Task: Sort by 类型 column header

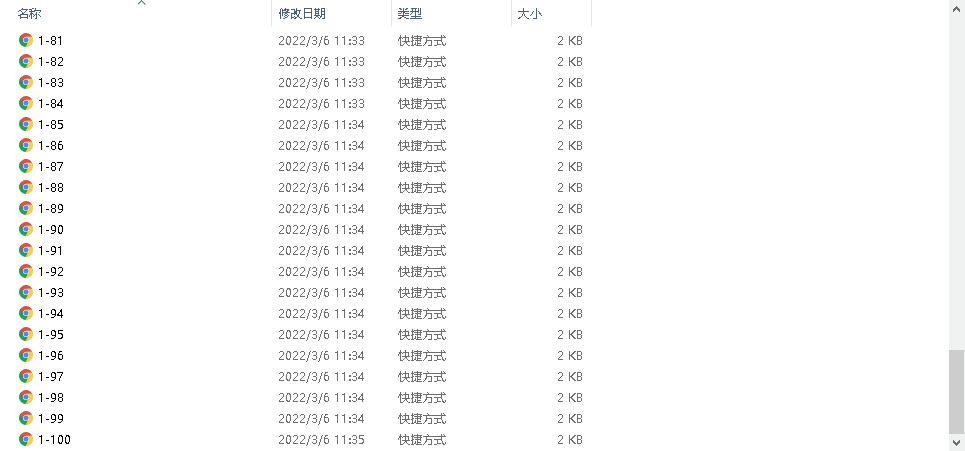Action: pos(410,14)
